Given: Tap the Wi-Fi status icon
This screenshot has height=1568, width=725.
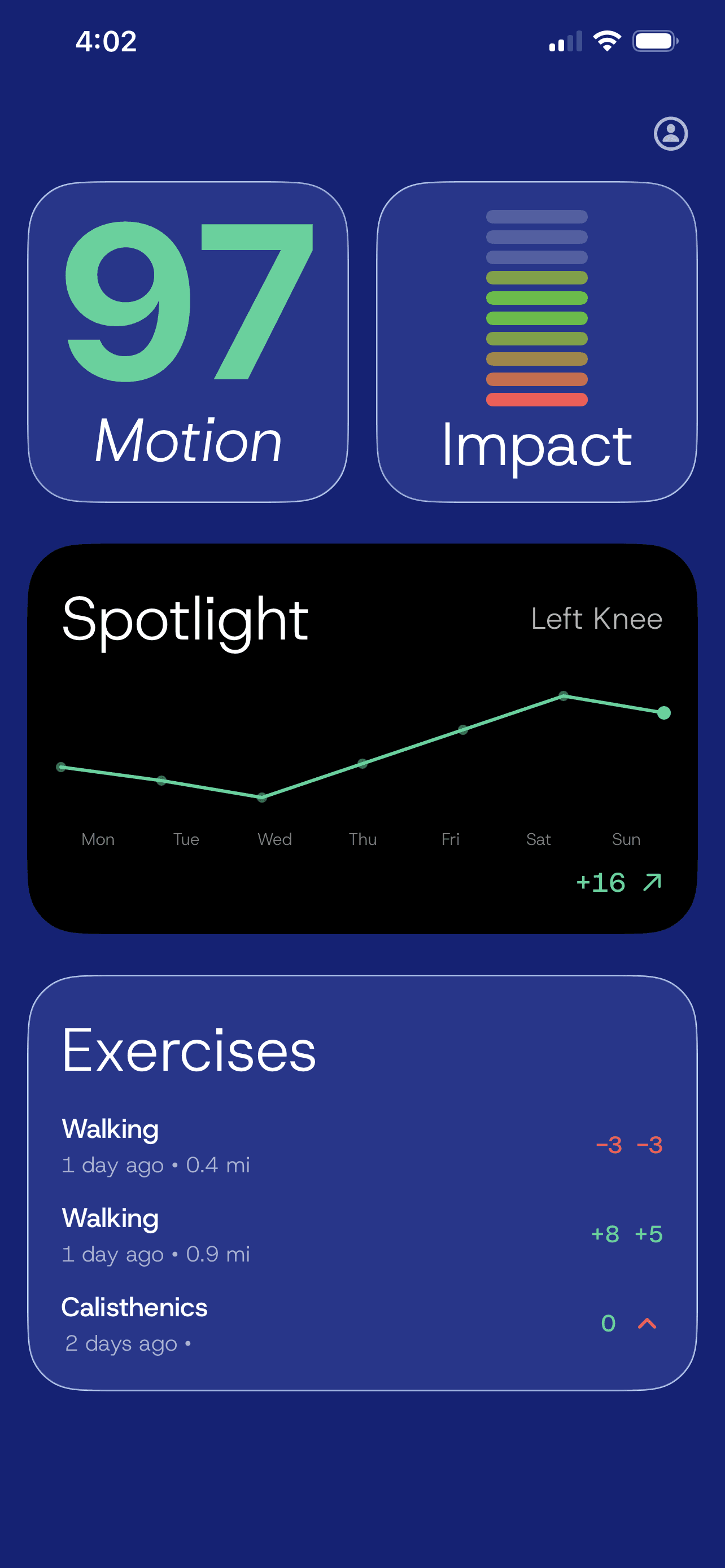Looking at the screenshot, I should click(x=606, y=40).
